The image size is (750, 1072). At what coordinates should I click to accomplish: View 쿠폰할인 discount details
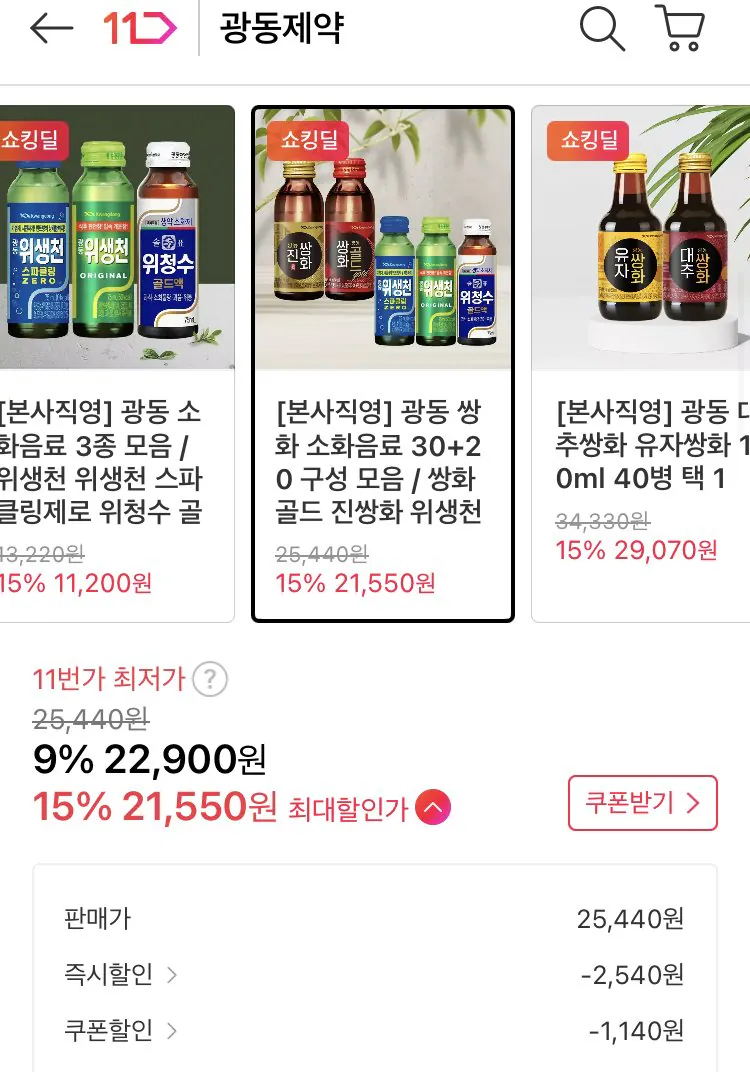coord(120,1030)
